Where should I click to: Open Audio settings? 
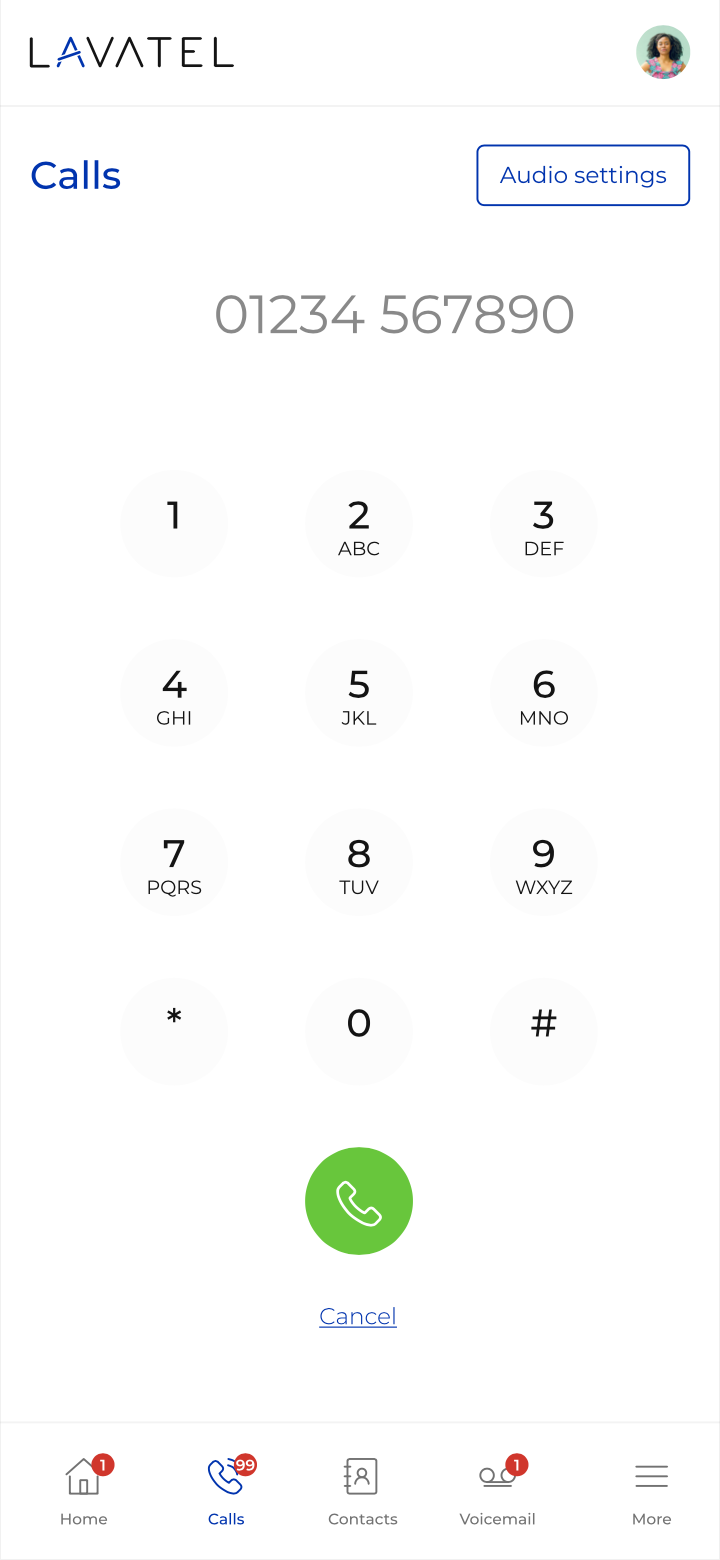pos(583,175)
